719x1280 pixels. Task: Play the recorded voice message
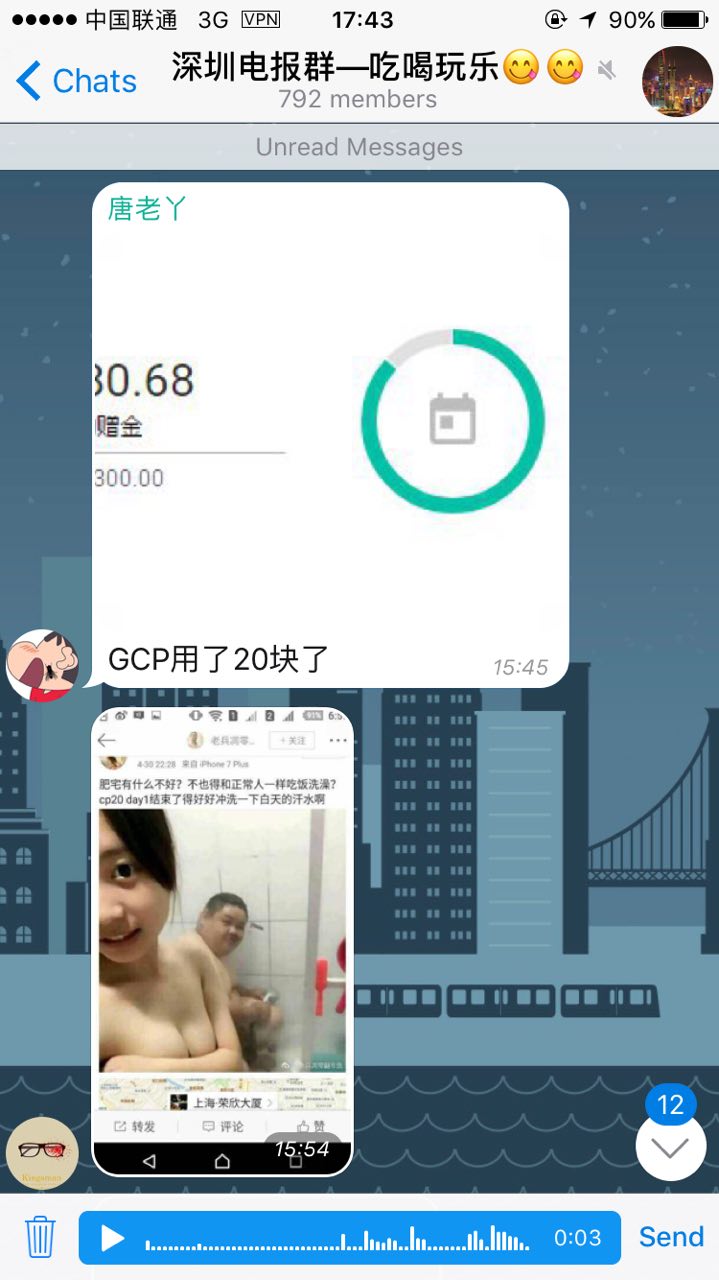click(112, 1239)
